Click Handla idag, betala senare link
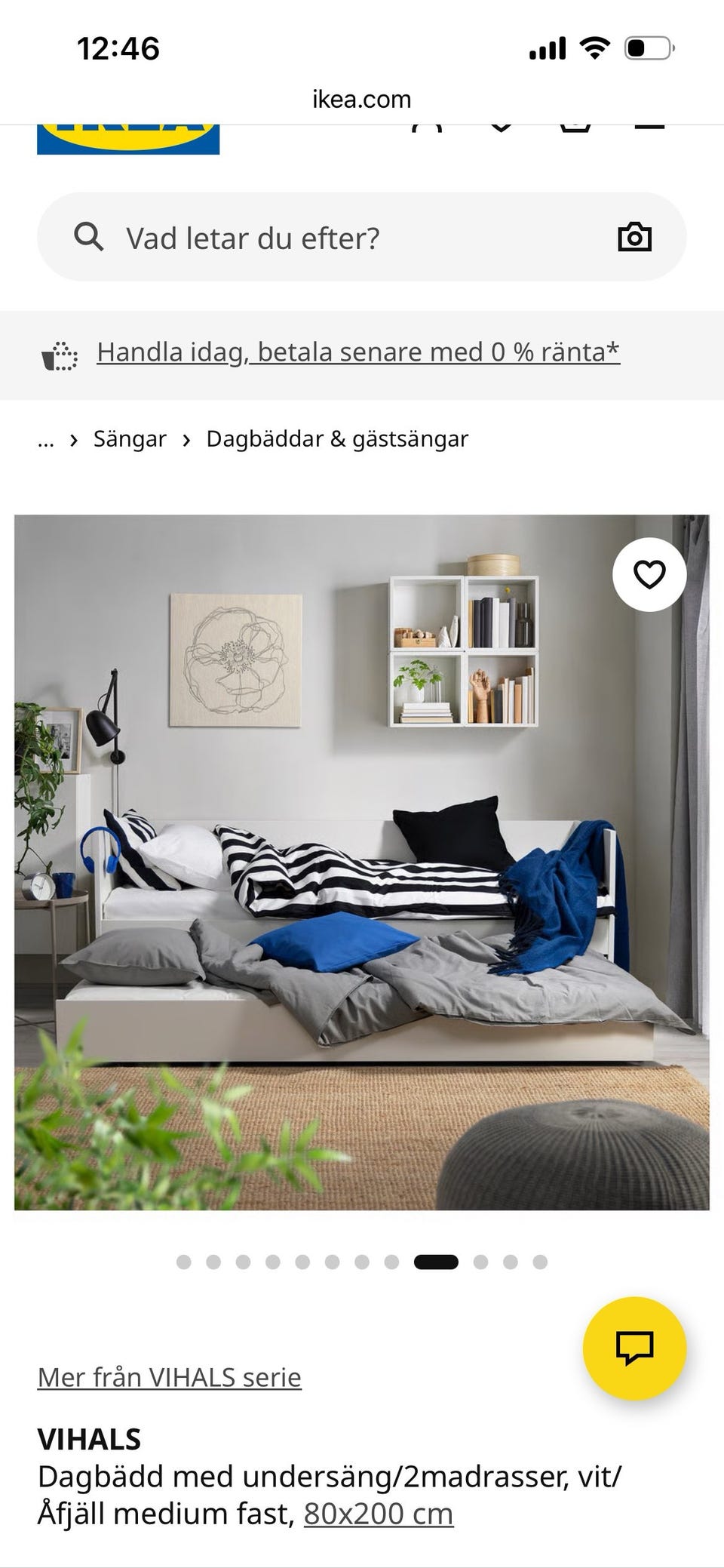 coord(358,351)
